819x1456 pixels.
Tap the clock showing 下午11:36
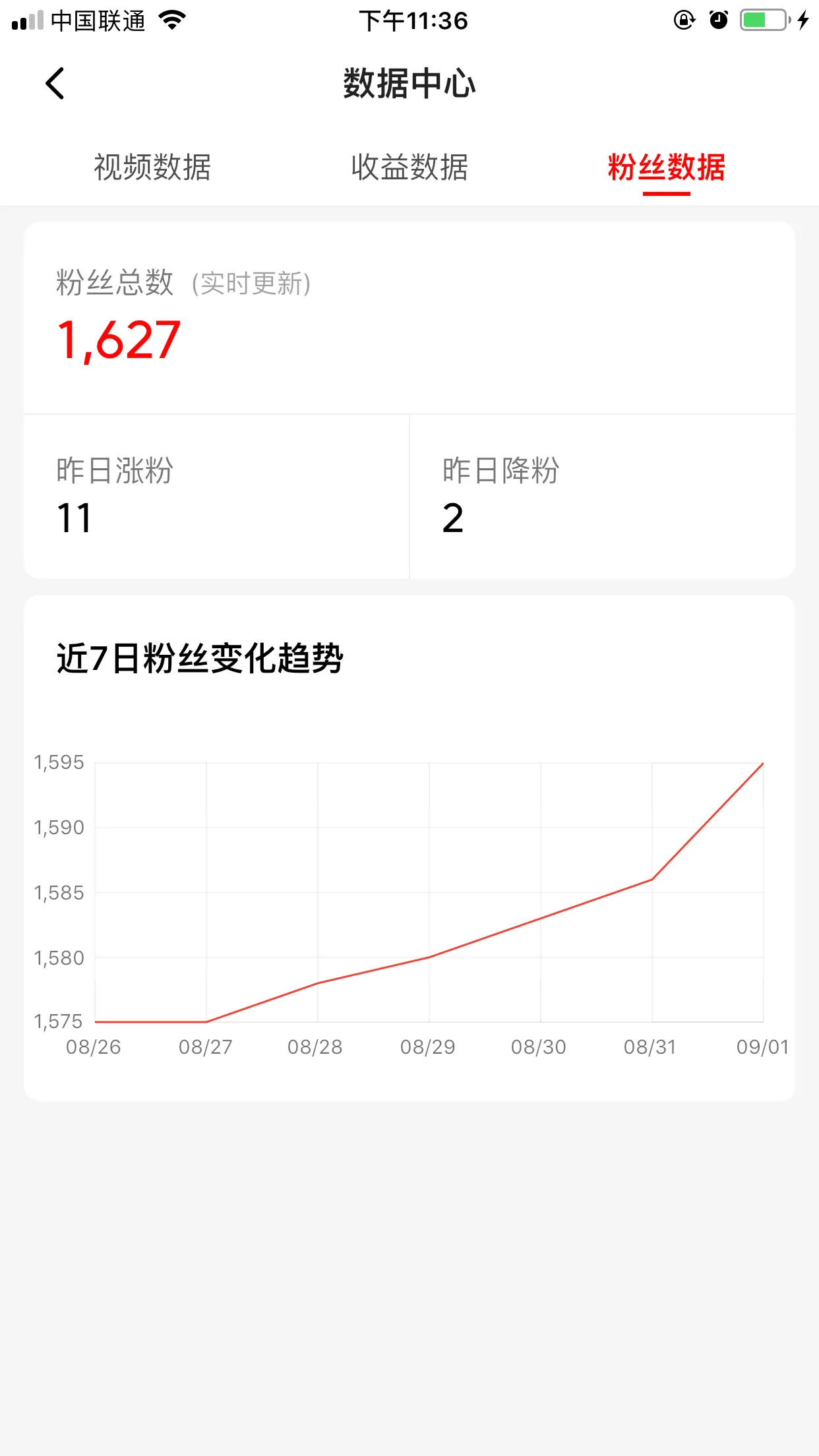(x=409, y=20)
